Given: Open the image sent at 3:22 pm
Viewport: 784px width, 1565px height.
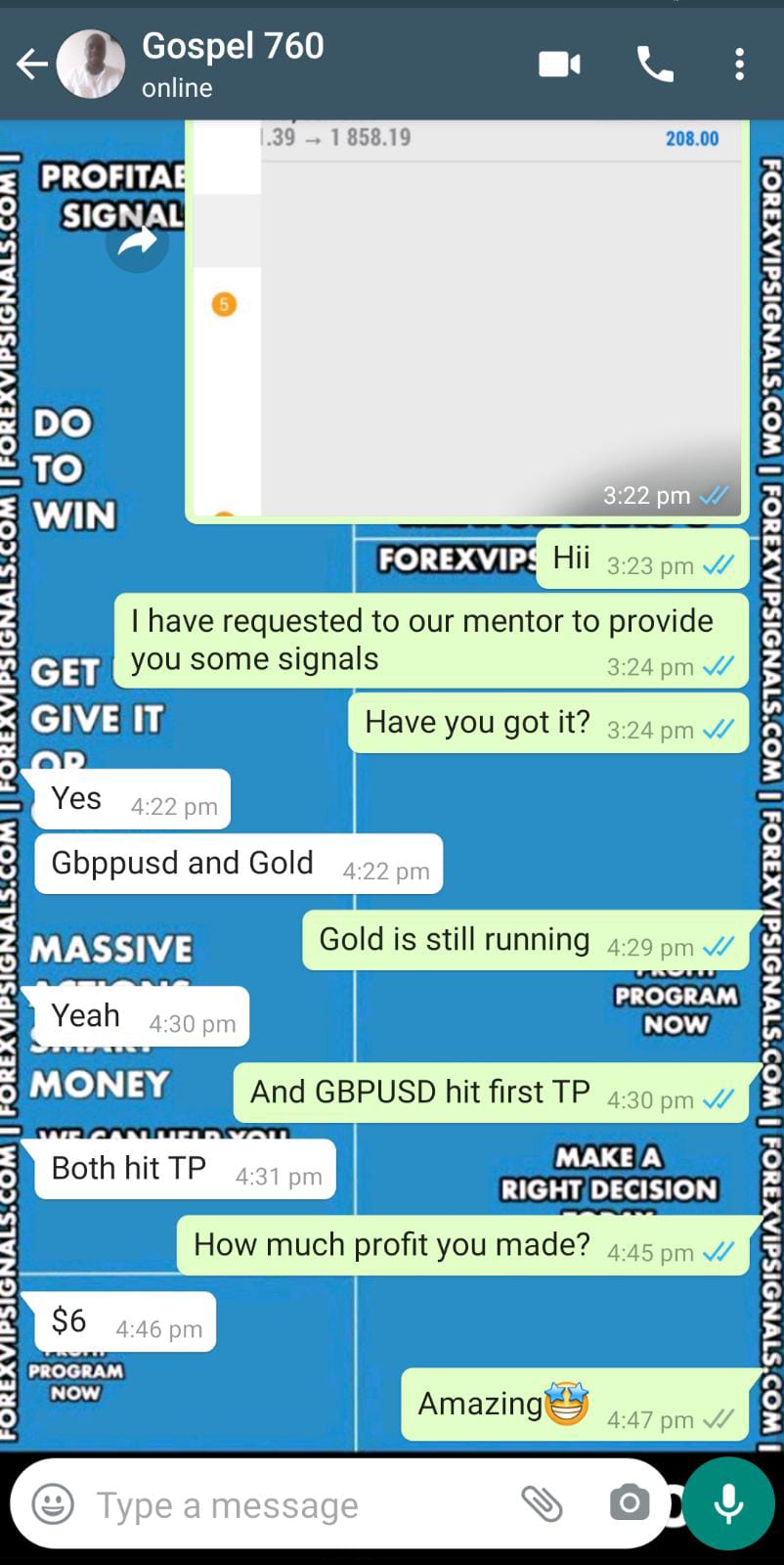Looking at the screenshot, I should click(467, 323).
